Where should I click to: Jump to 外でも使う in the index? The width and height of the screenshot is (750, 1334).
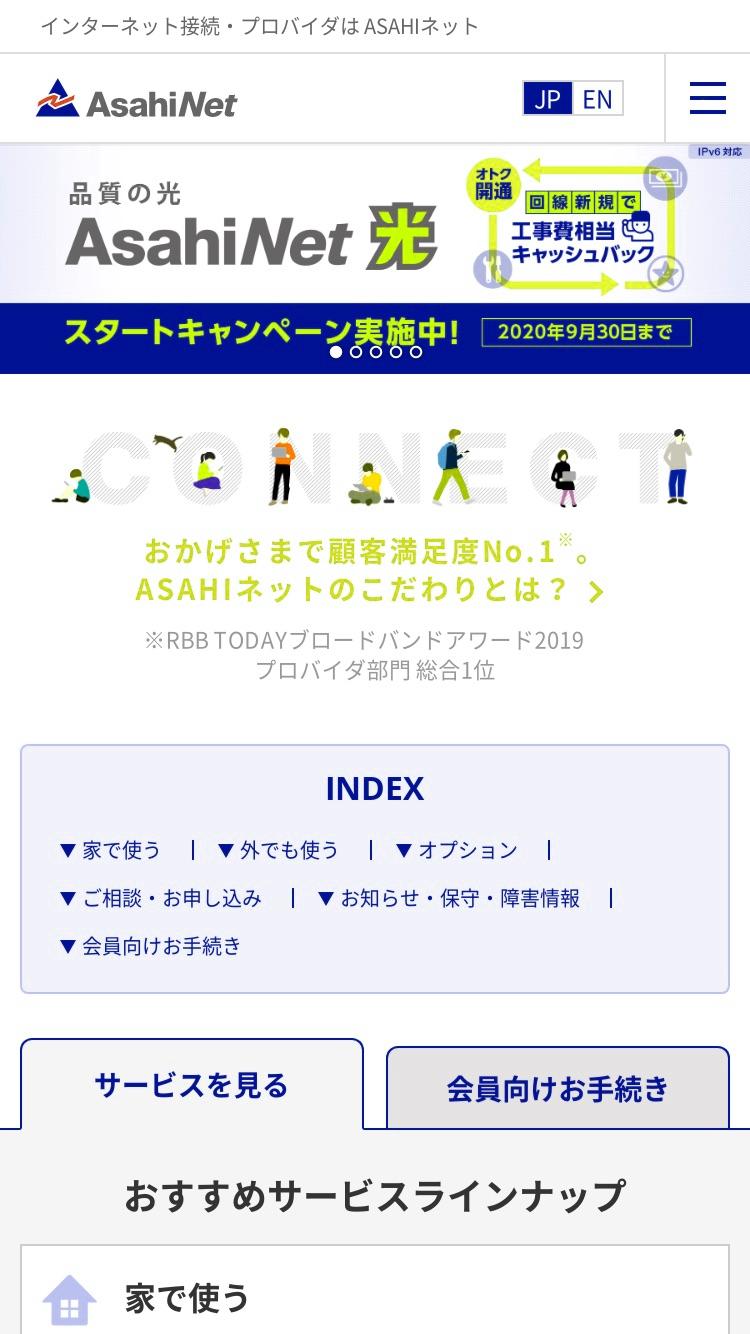[278, 850]
